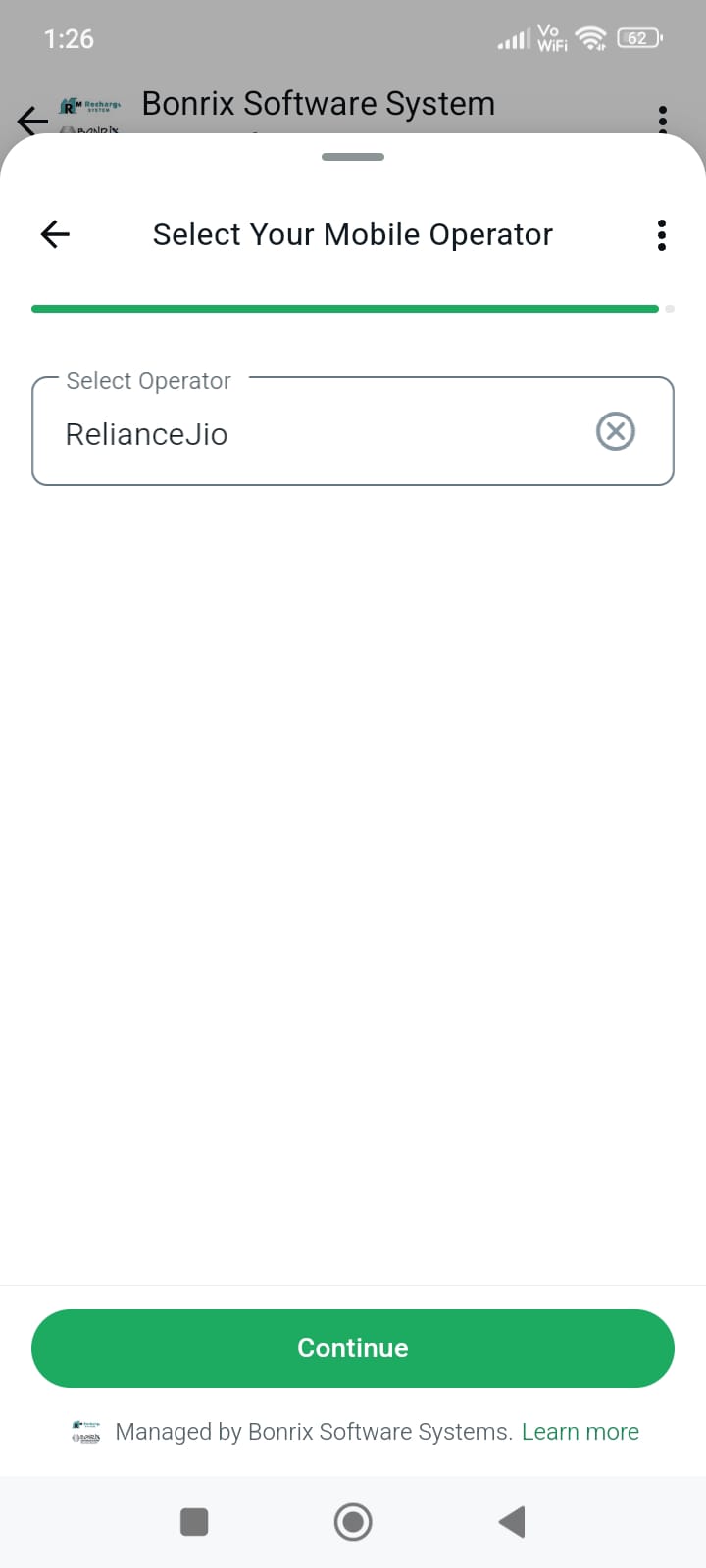Dismiss sheet using the top drag handle

click(x=353, y=157)
